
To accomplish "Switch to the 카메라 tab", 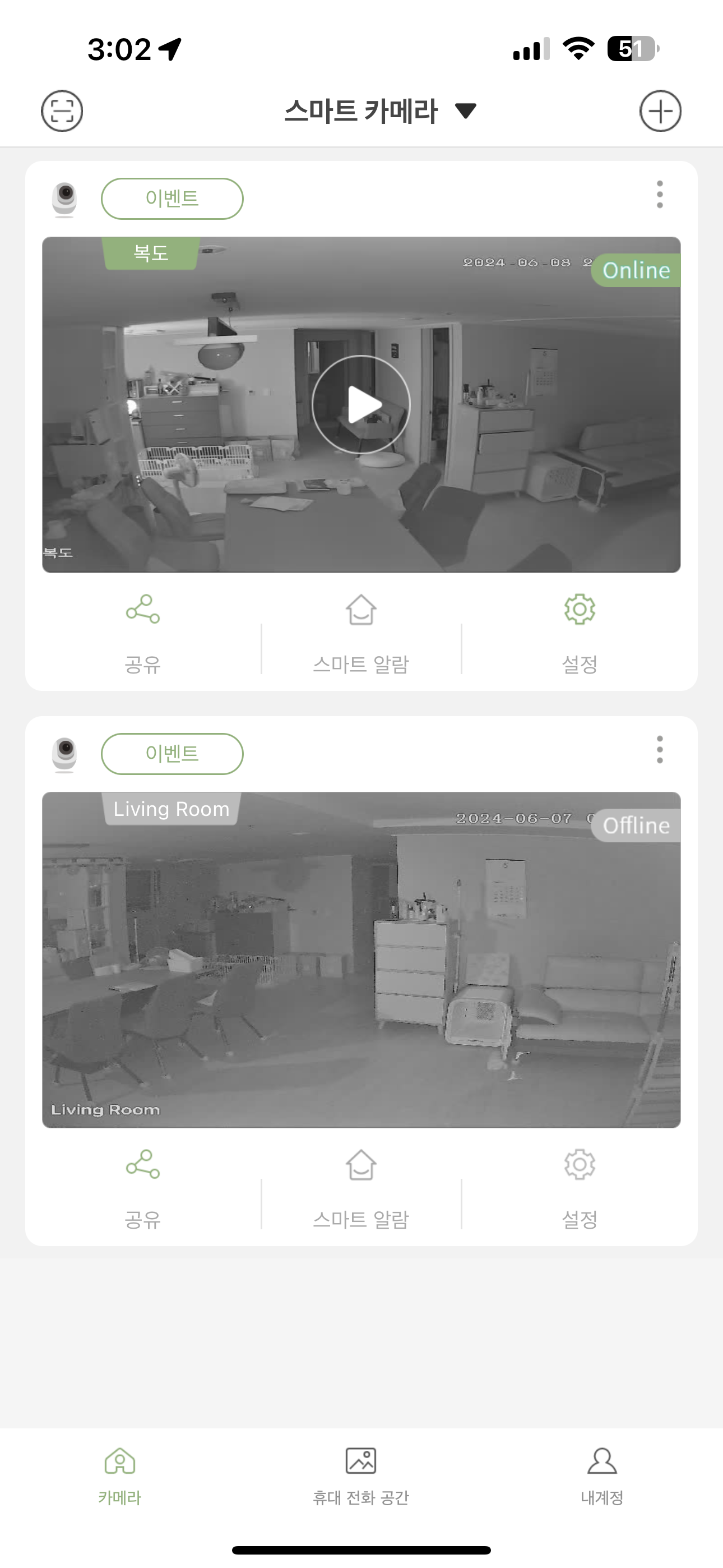I will coord(120,1476).
